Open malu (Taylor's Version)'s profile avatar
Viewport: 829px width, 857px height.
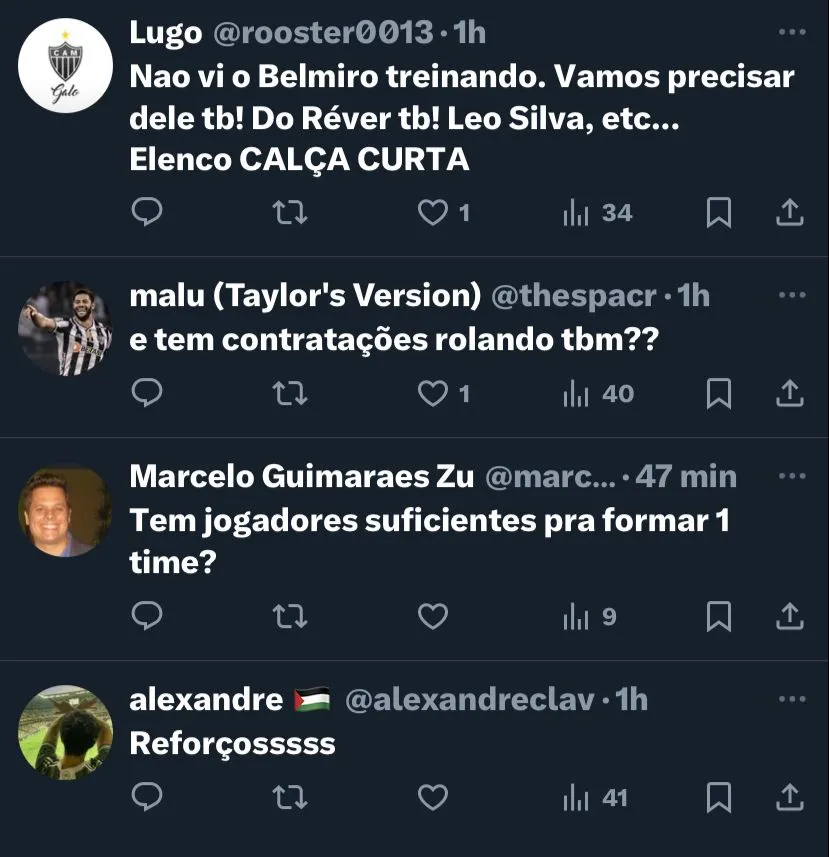pyautogui.click(x=65, y=329)
